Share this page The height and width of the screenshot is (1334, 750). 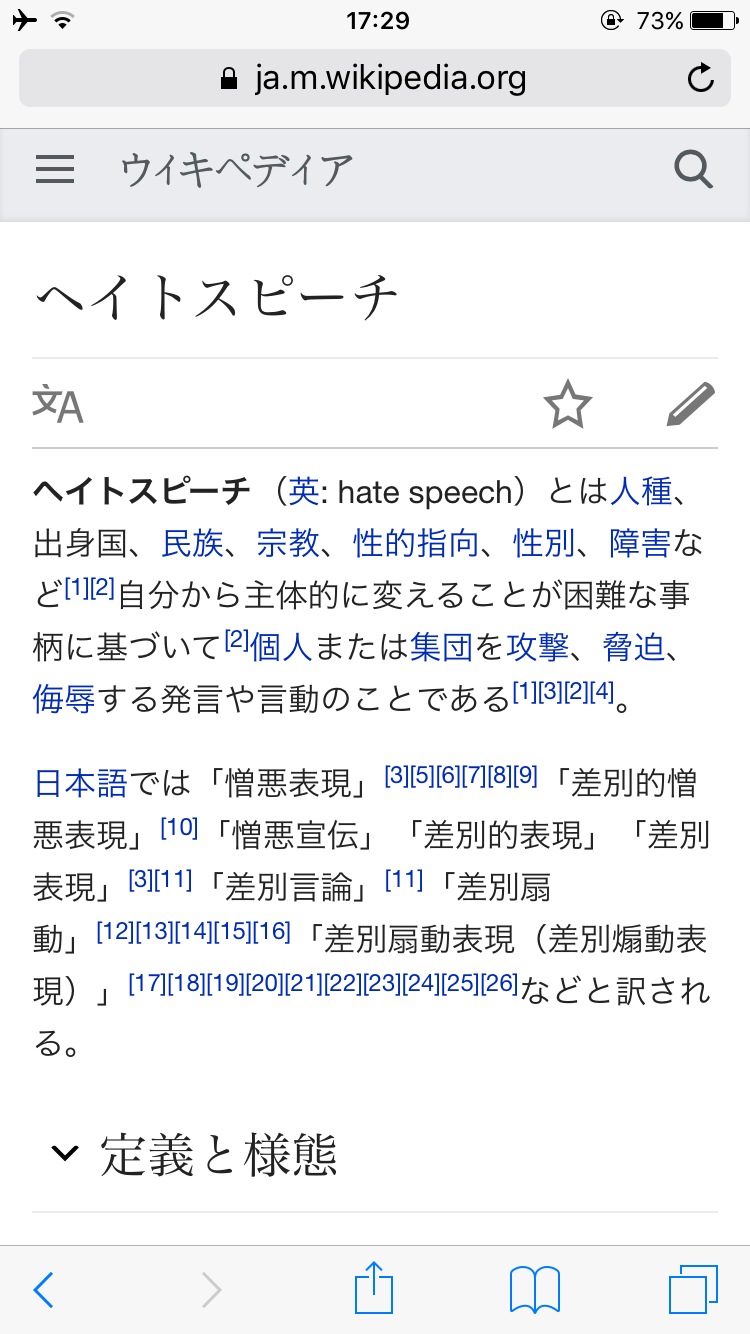pyautogui.click(x=374, y=1288)
